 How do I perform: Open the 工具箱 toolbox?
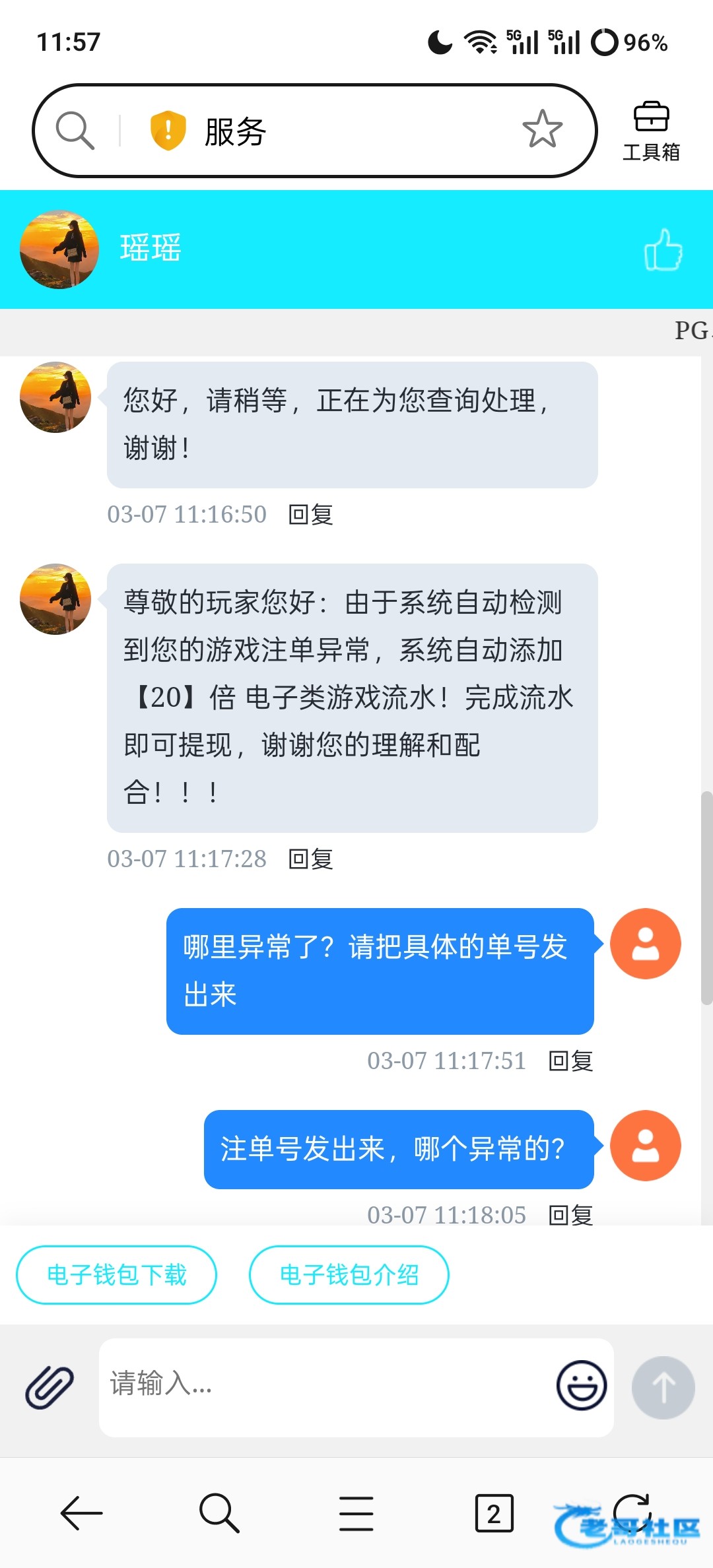click(651, 131)
